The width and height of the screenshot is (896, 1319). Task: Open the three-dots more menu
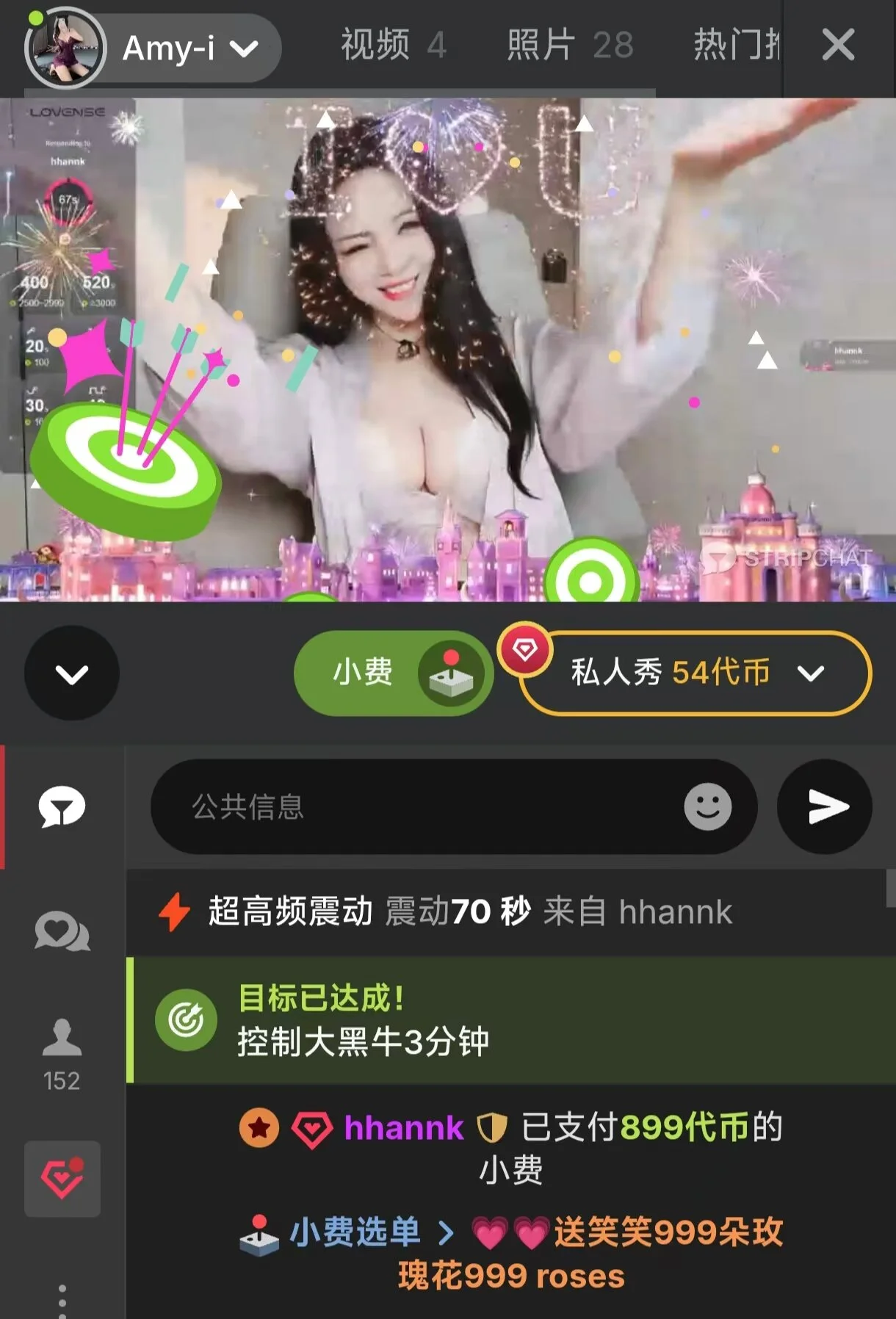pyautogui.click(x=62, y=1300)
